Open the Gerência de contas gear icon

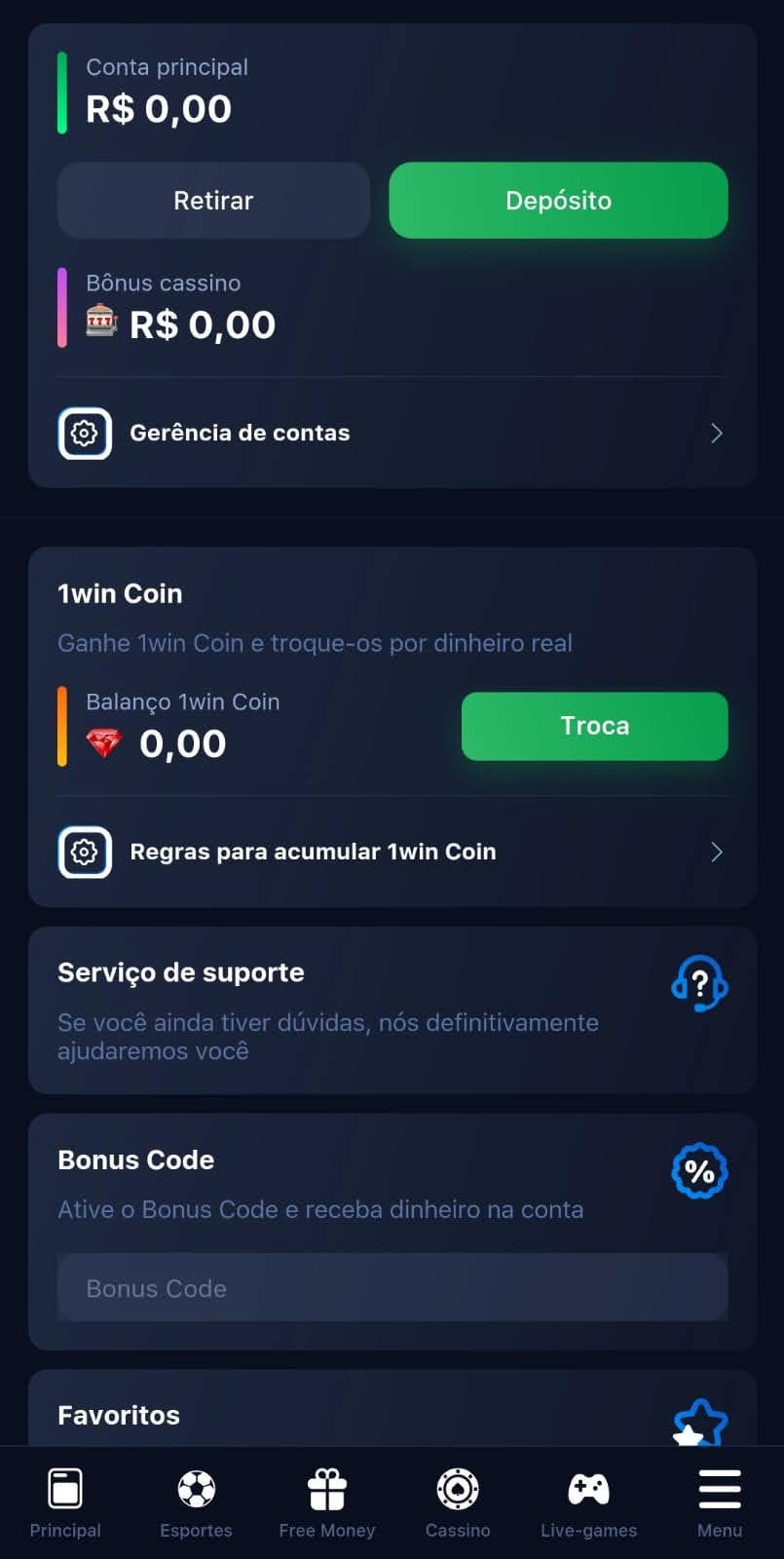click(85, 433)
